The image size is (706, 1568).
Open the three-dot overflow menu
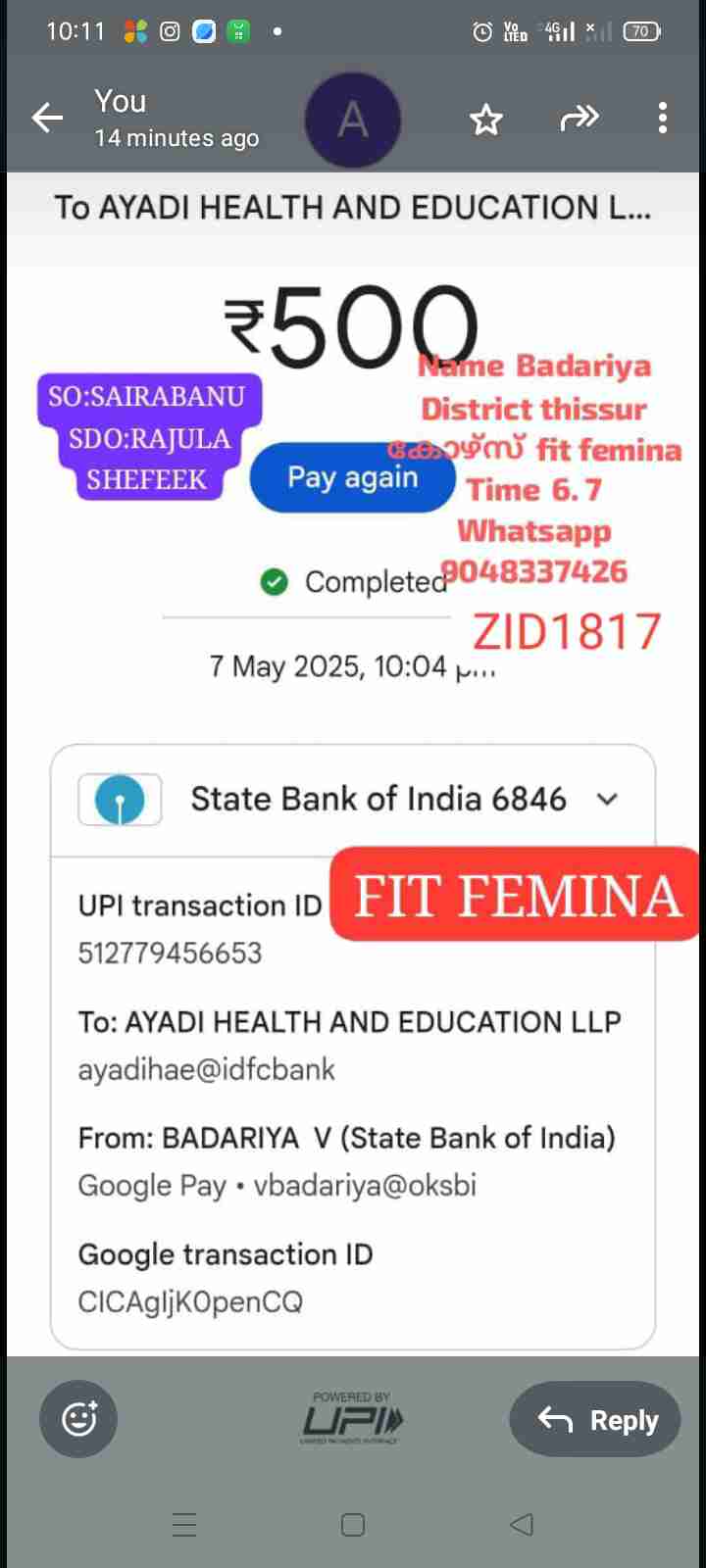coord(663,119)
